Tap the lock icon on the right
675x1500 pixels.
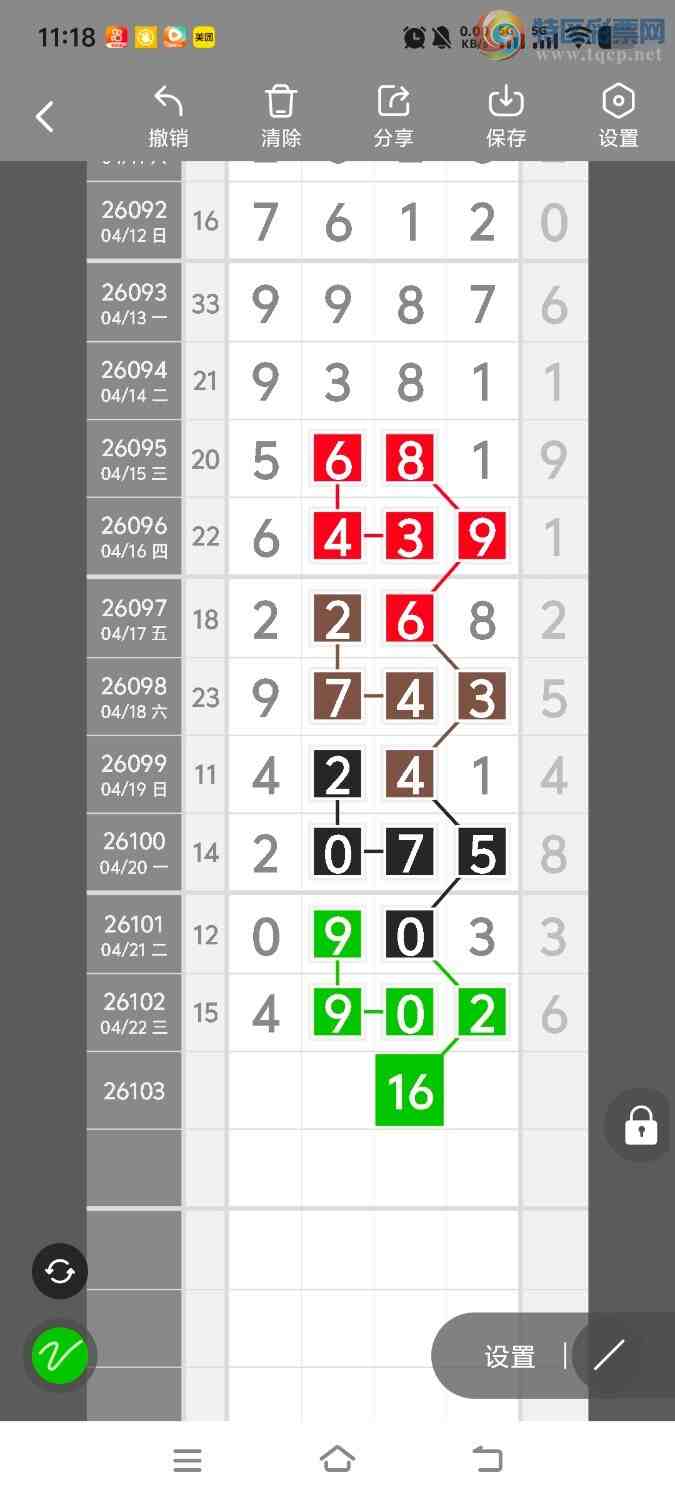point(640,1125)
